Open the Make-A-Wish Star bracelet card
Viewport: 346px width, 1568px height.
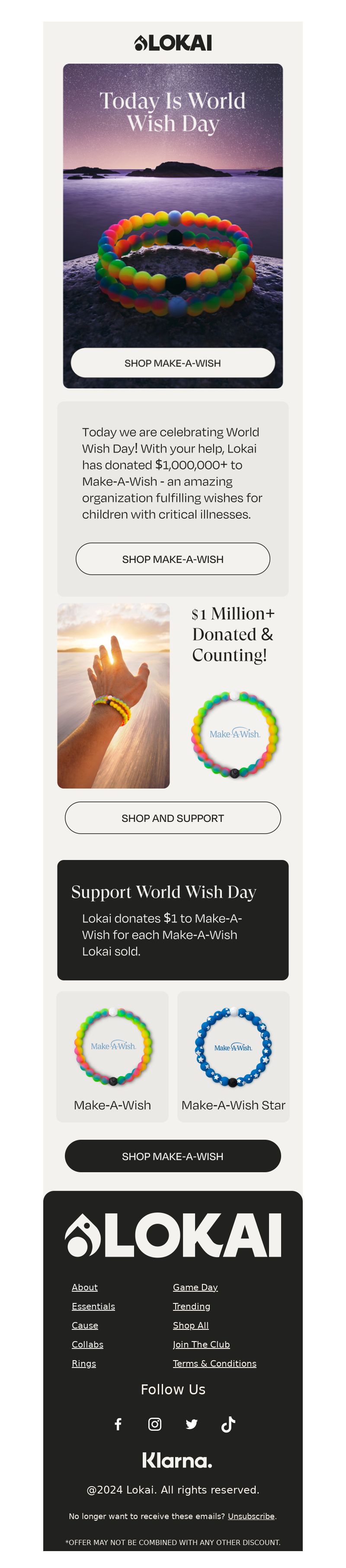234,1057
